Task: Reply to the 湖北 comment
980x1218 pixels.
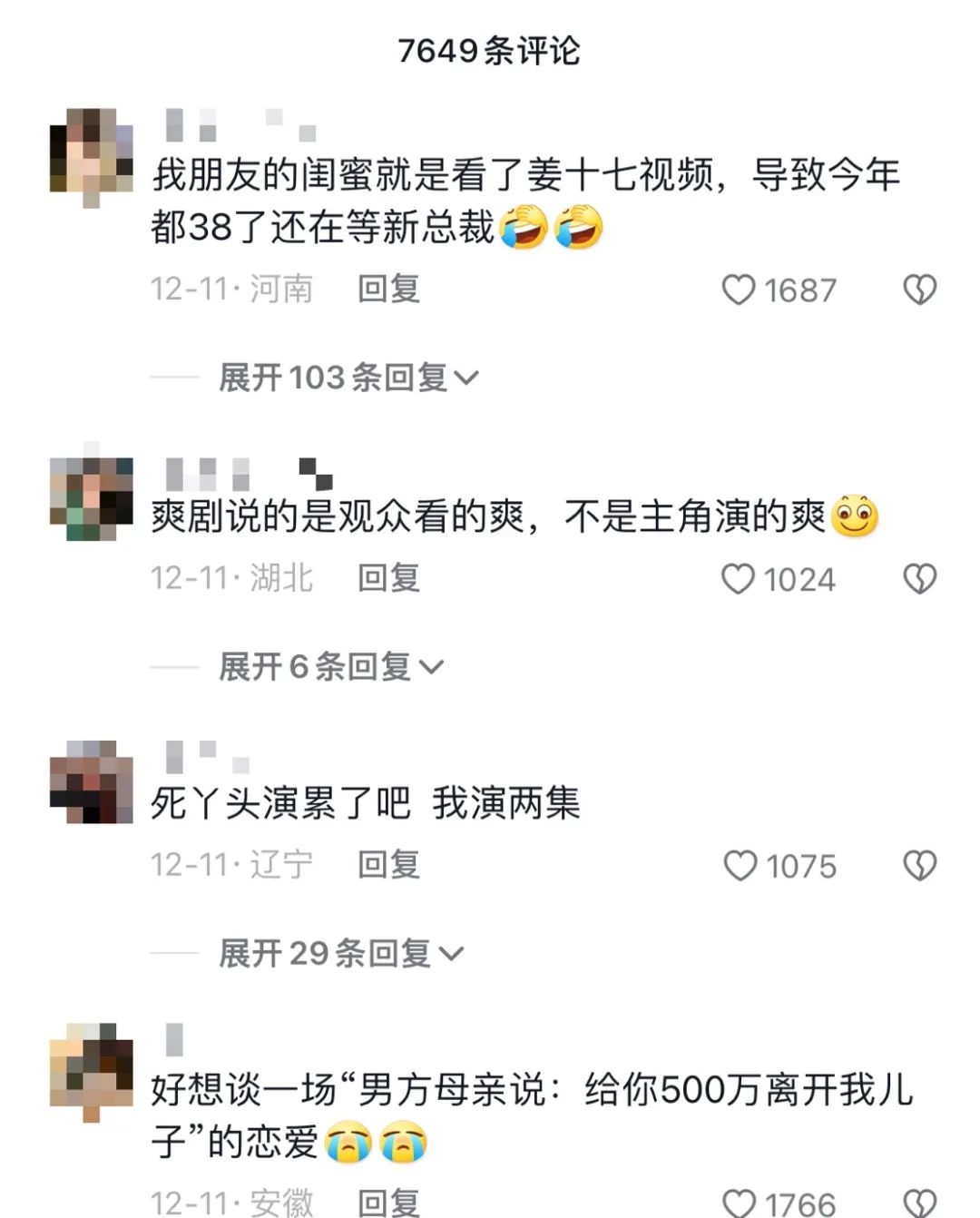Action: pyautogui.click(x=388, y=578)
